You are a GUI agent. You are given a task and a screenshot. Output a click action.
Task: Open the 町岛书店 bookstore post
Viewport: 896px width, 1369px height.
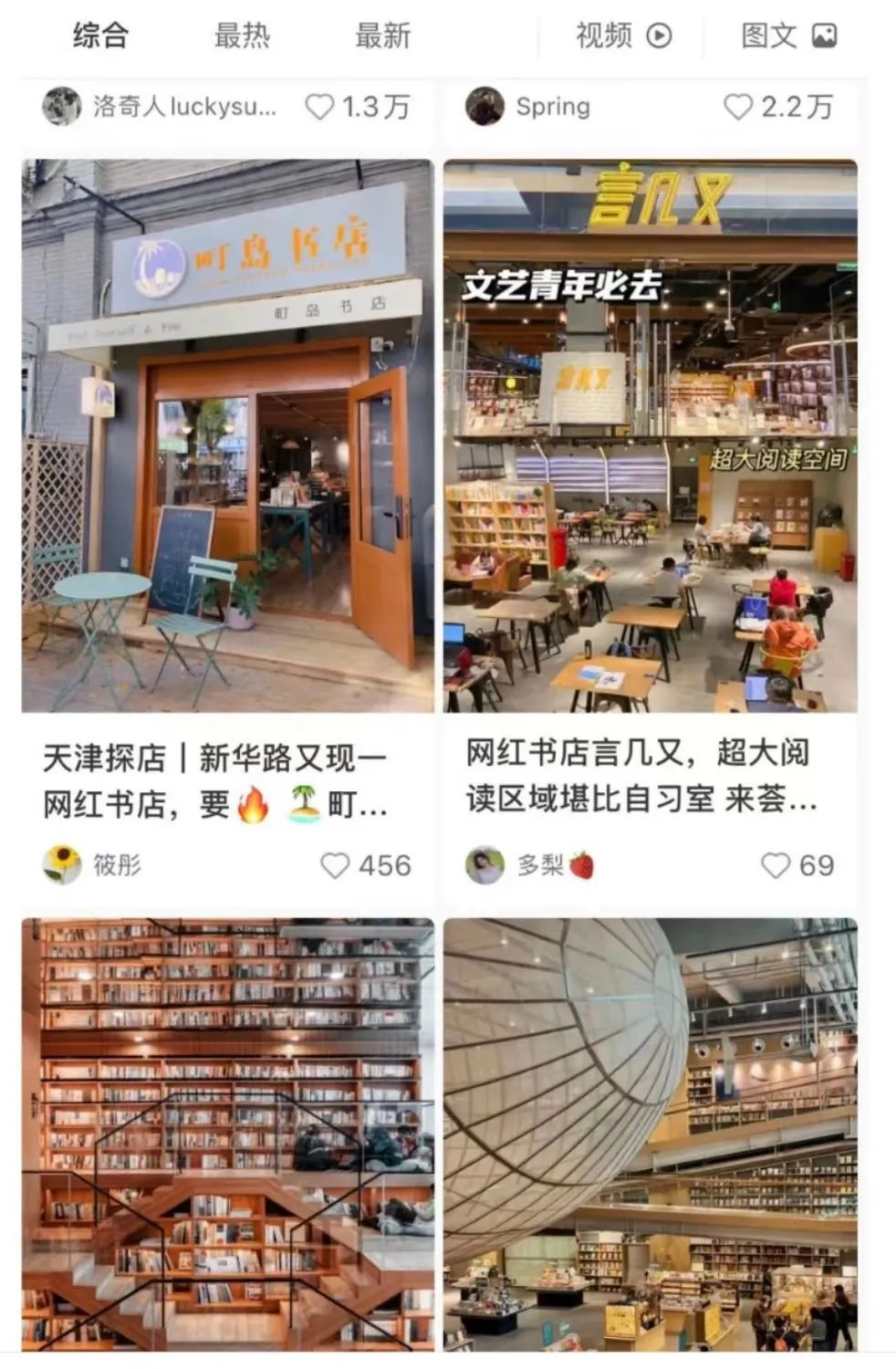coord(227,435)
